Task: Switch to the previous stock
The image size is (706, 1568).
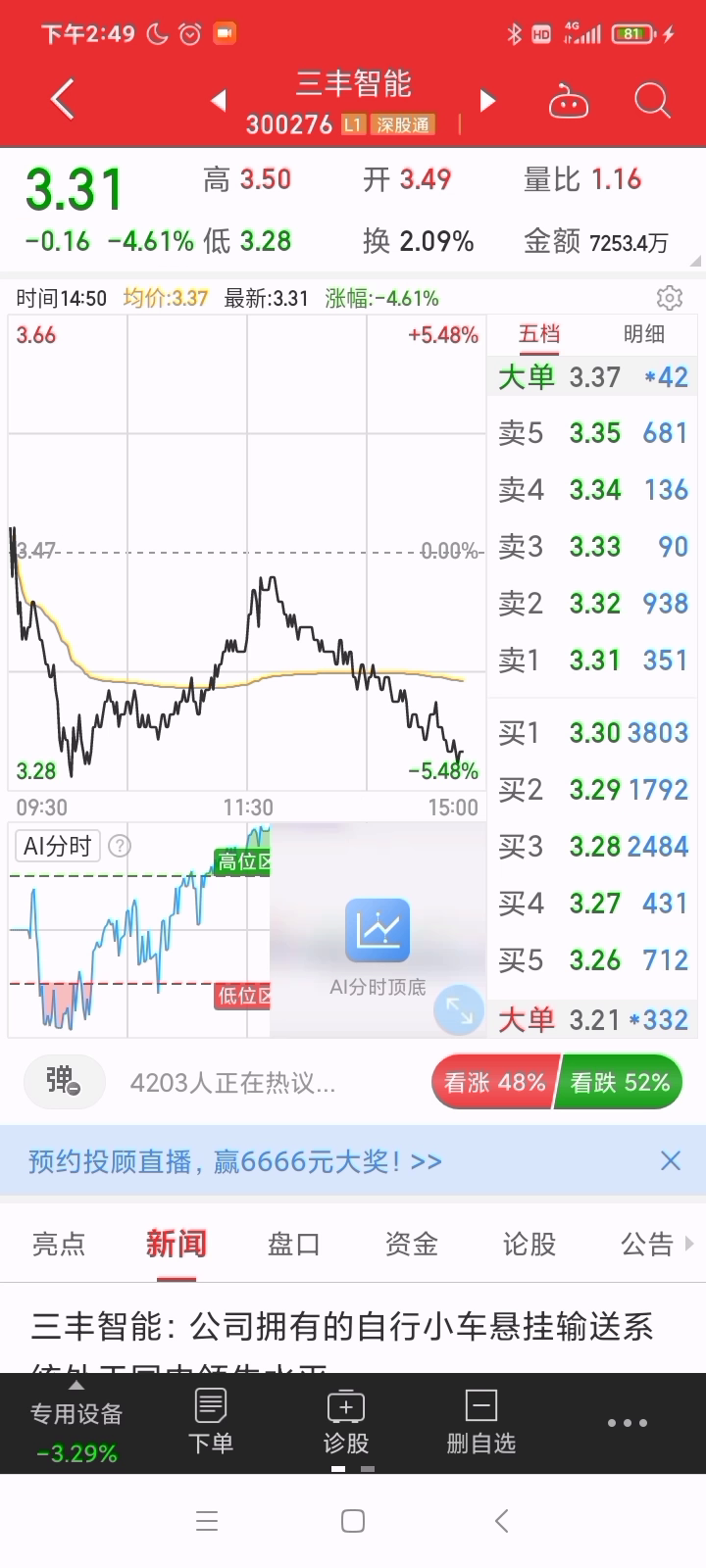Action: [x=220, y=100]
